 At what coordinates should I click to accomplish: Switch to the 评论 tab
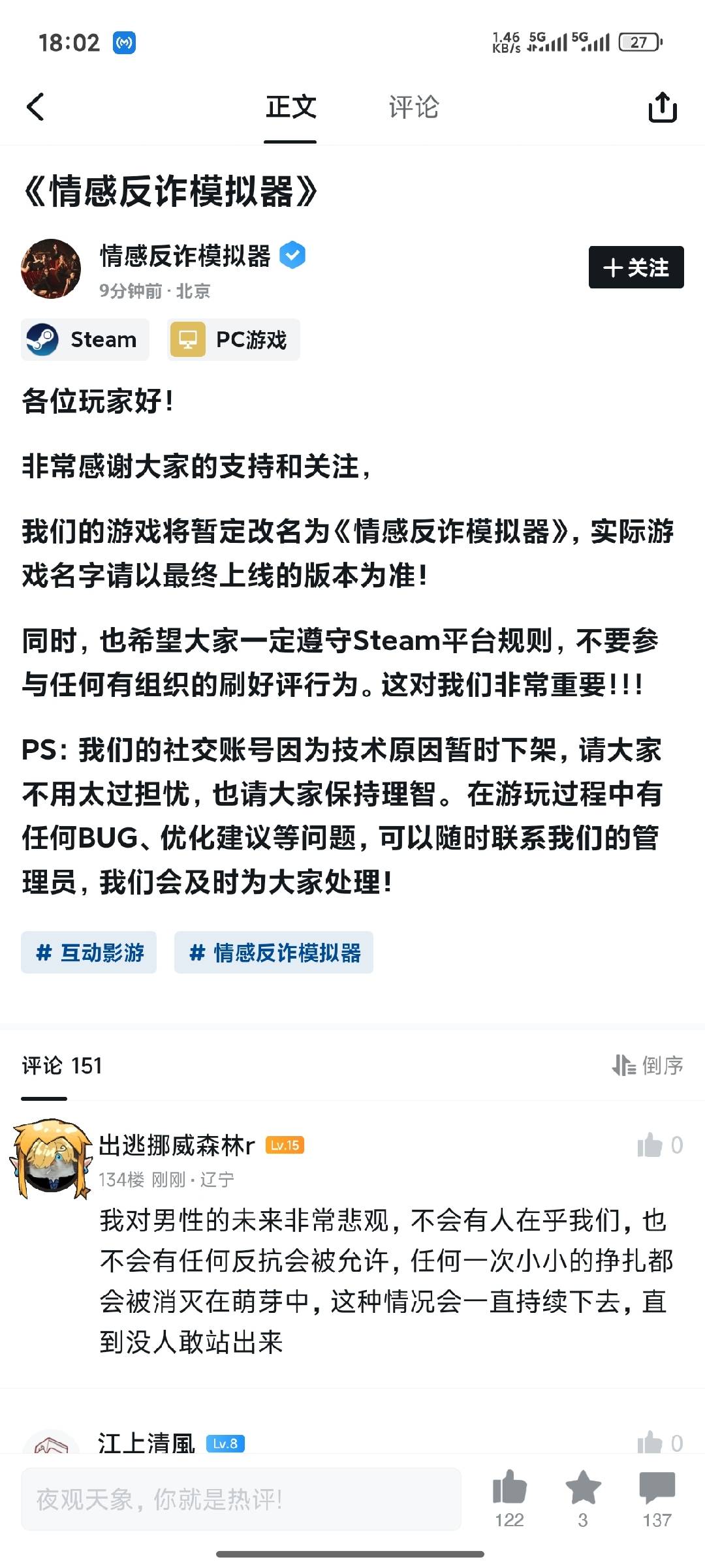point(413,108)
